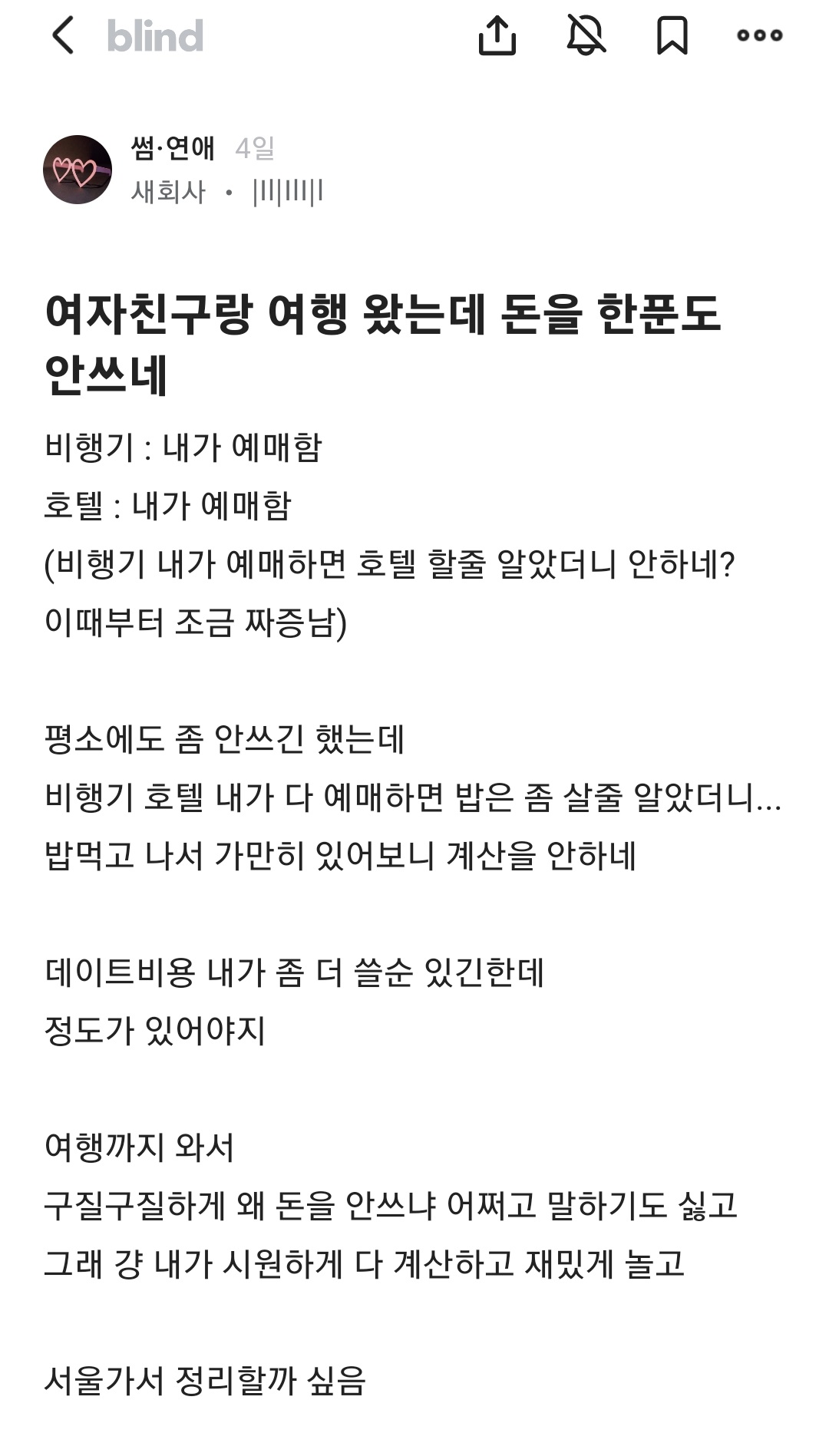
Task: Open the three-dot overflow menu
Action: [759, 35]
